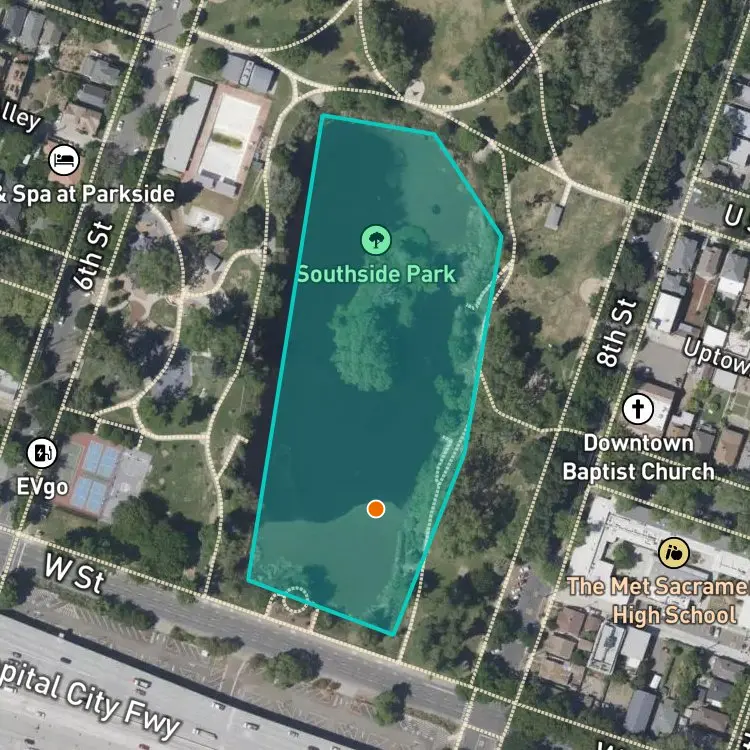Open the Downtown Baptist Church marker
This screenshot has width=750, height=750.
[638, 409]
